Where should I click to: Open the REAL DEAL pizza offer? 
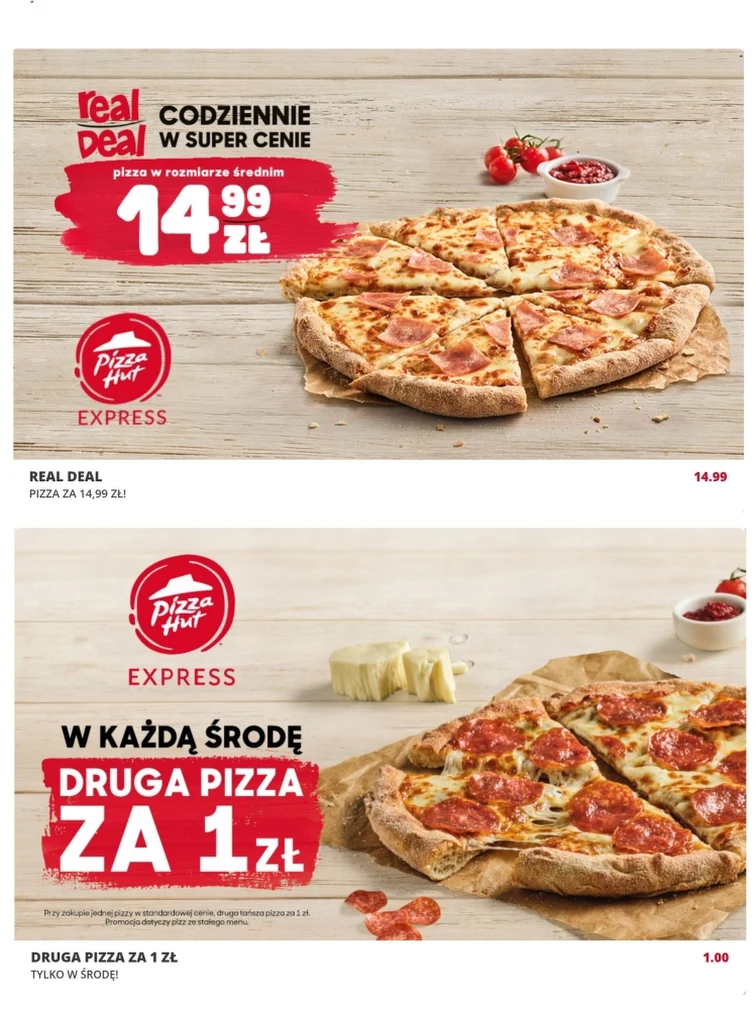click(378, 255)
